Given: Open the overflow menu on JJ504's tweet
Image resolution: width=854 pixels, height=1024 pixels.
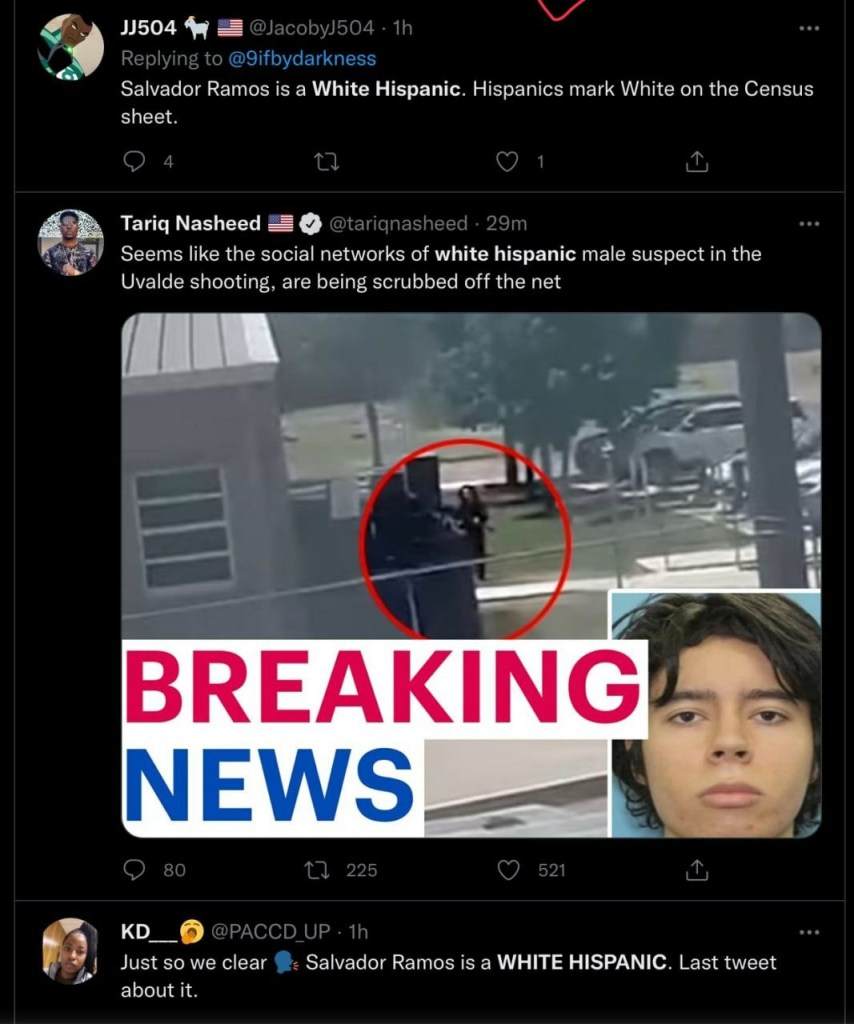Looking at the screenshot, I should tap(808, 27).
